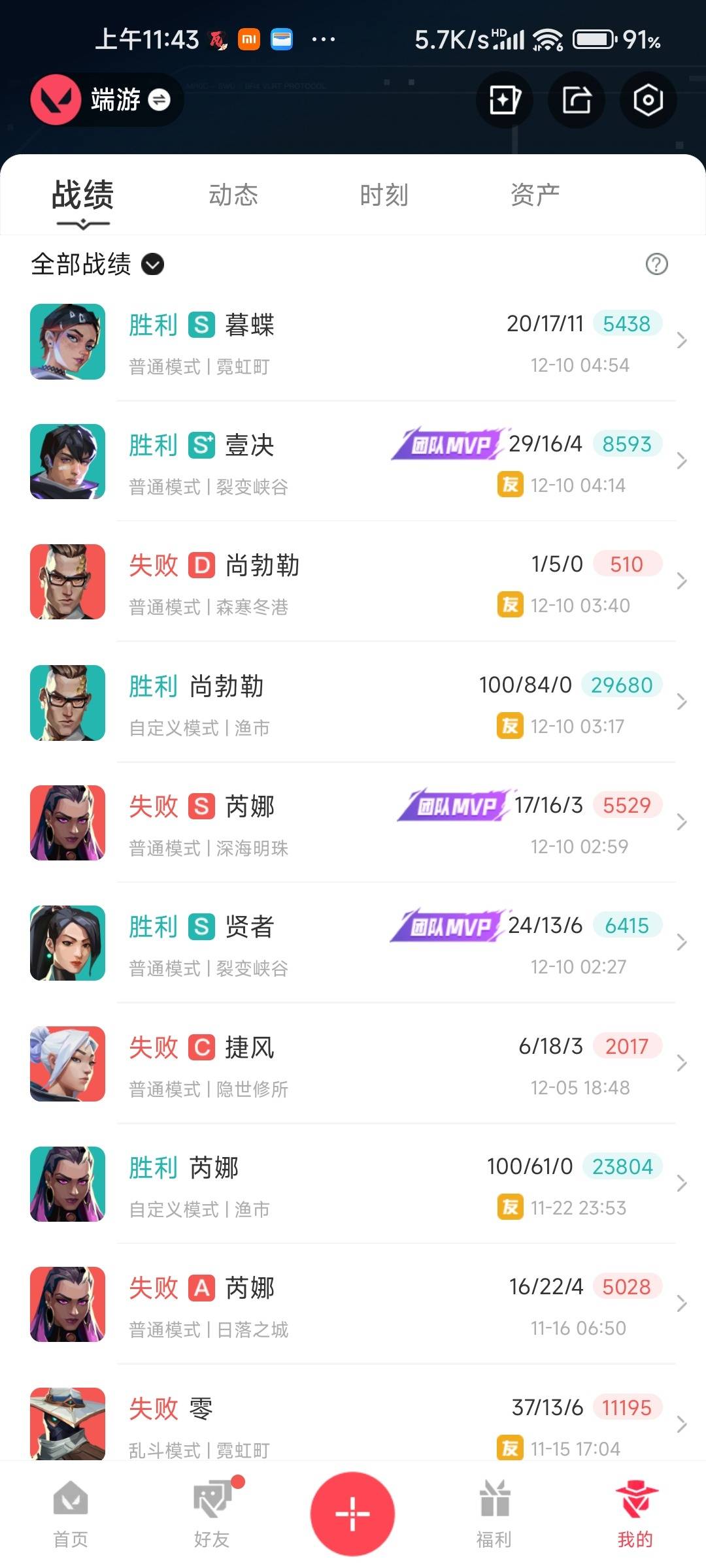Tap the red plus create button

(x=352, y=1513)
